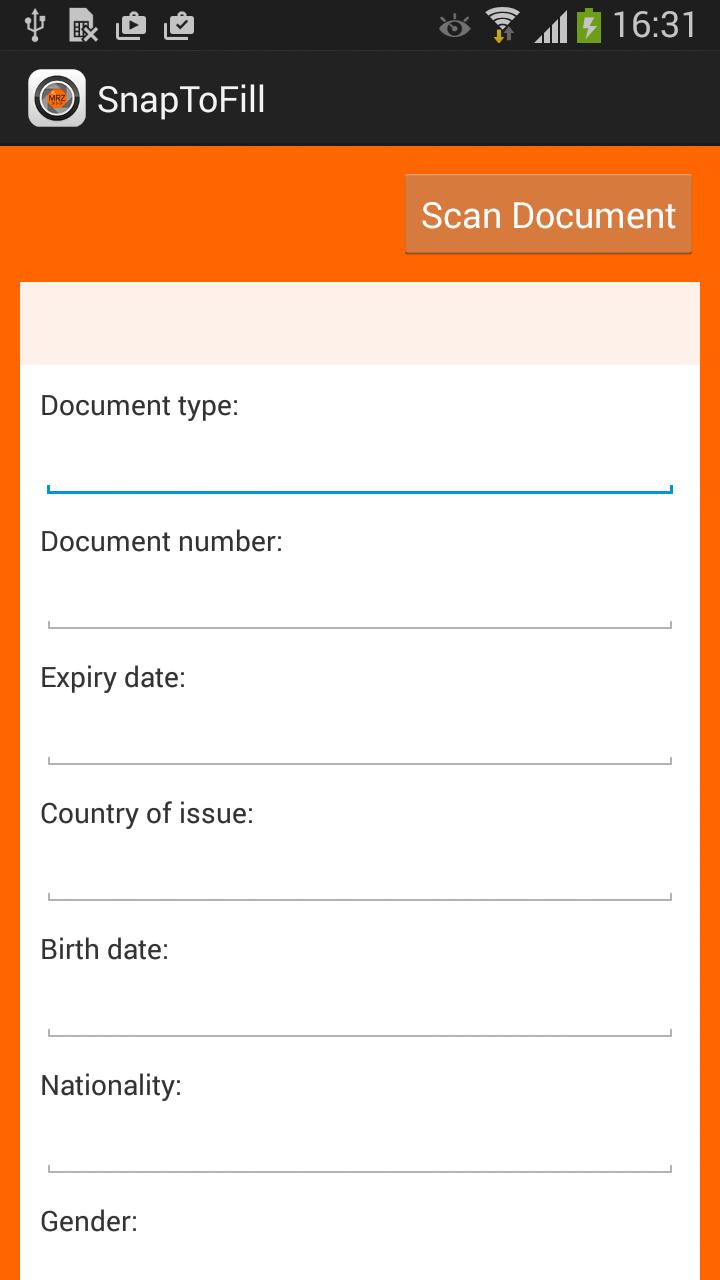This screenshot has width=720, height=1280.
Task: Tap the Scan Document button
Action: pyautogui.click(x=548, y=215)
